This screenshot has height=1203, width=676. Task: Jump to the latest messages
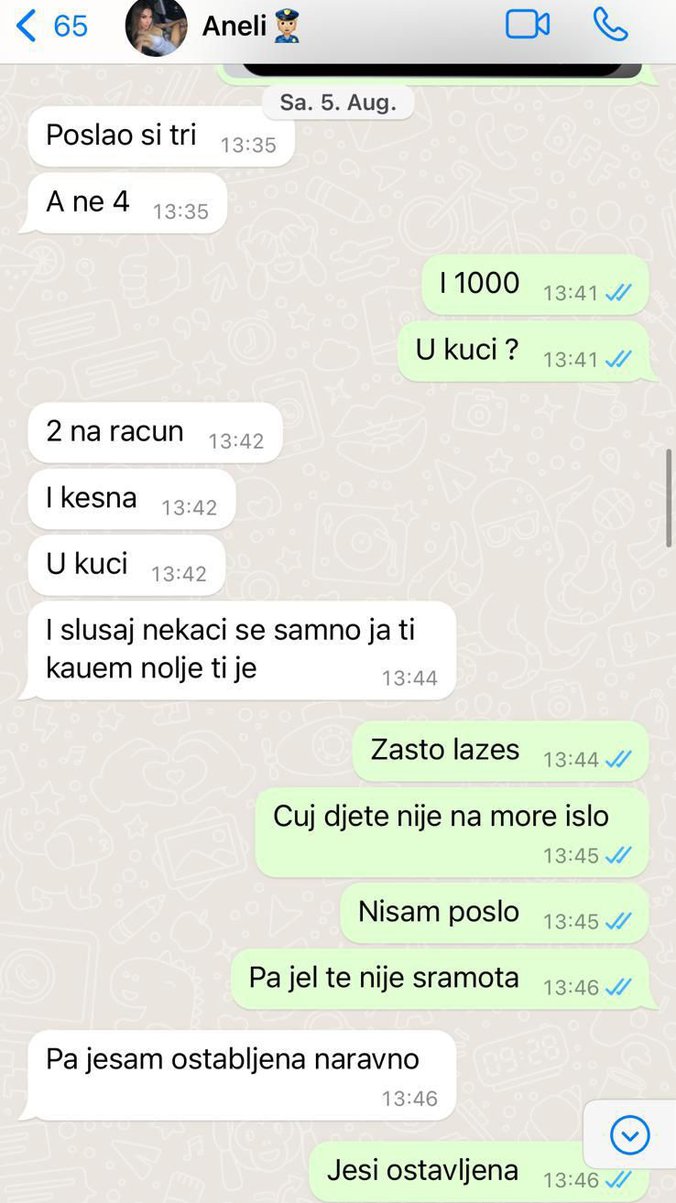coord(629,1134)
